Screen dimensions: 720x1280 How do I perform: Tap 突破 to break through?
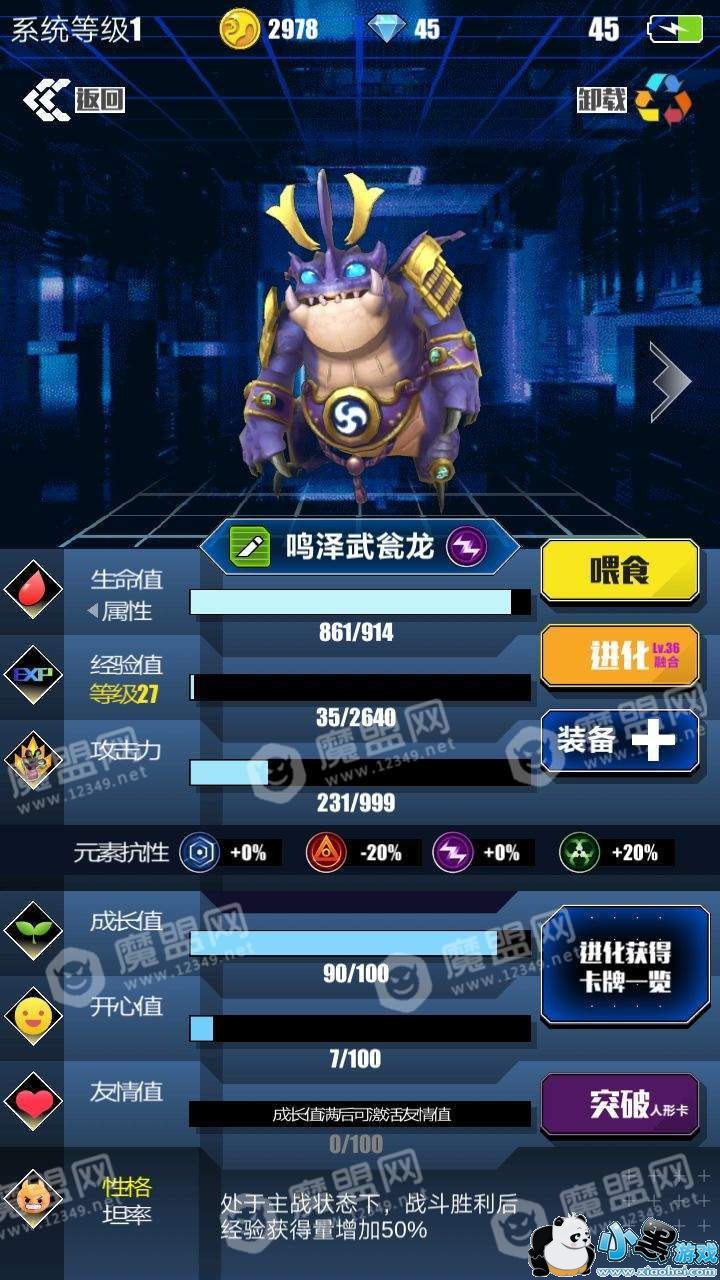[x=619, y=1105]
